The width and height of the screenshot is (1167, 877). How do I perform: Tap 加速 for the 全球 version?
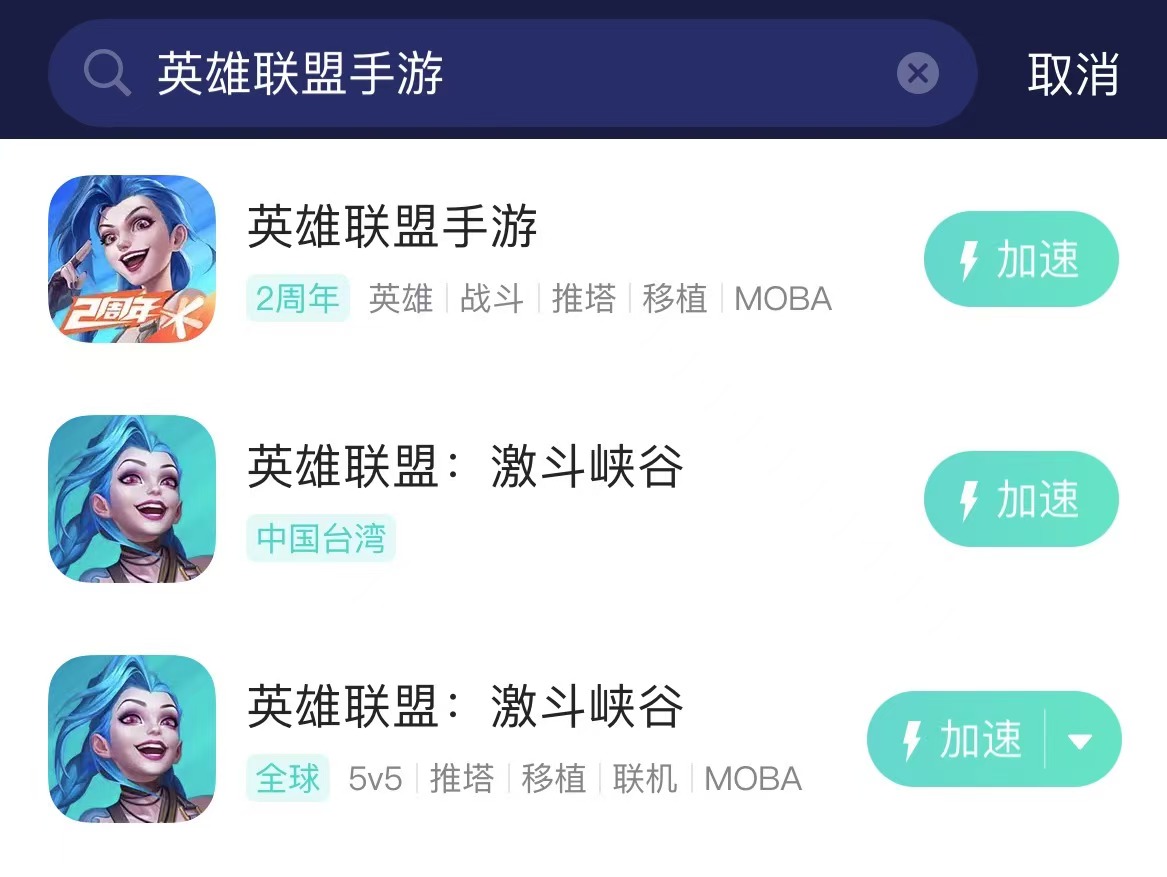953,740
